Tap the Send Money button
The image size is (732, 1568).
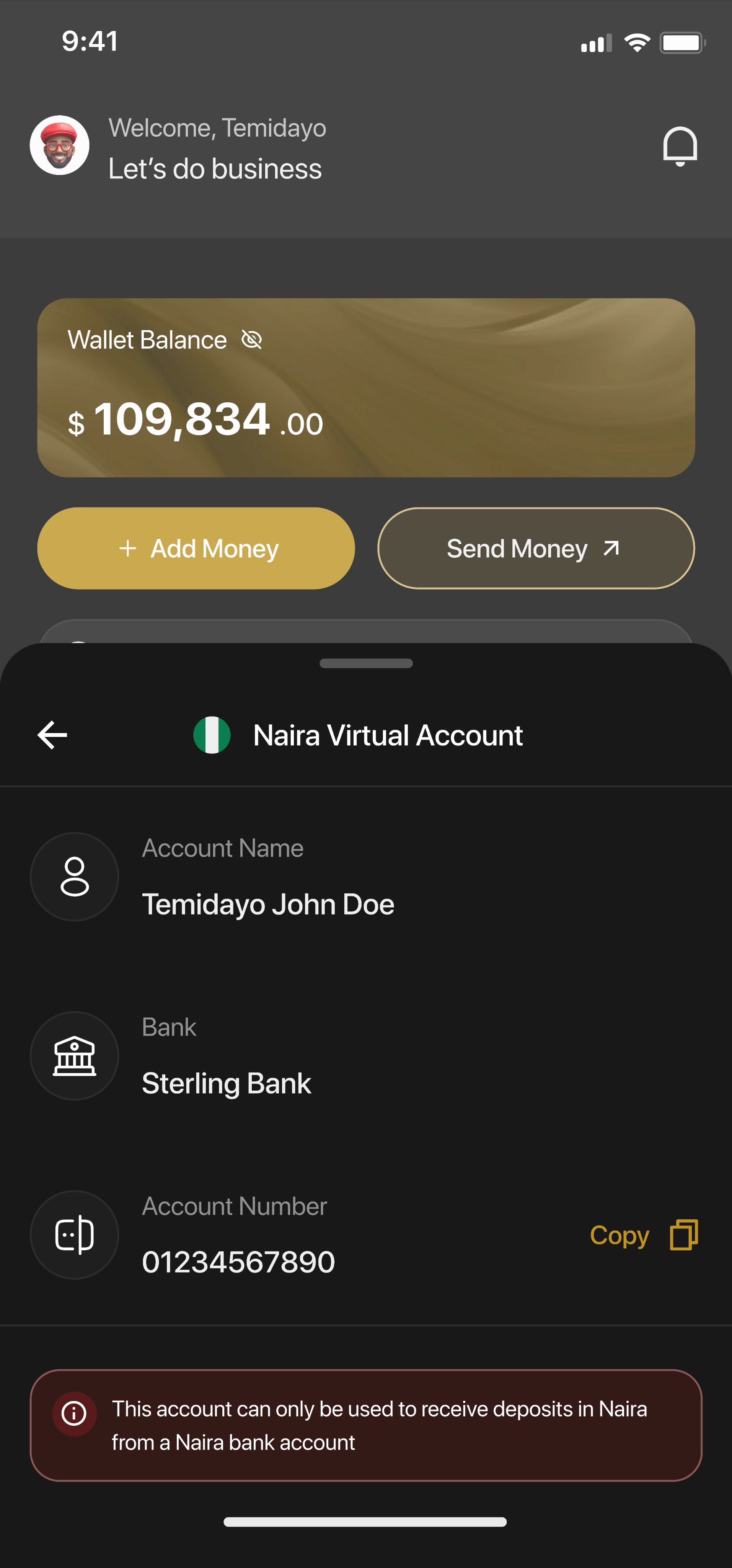(535, 549)
